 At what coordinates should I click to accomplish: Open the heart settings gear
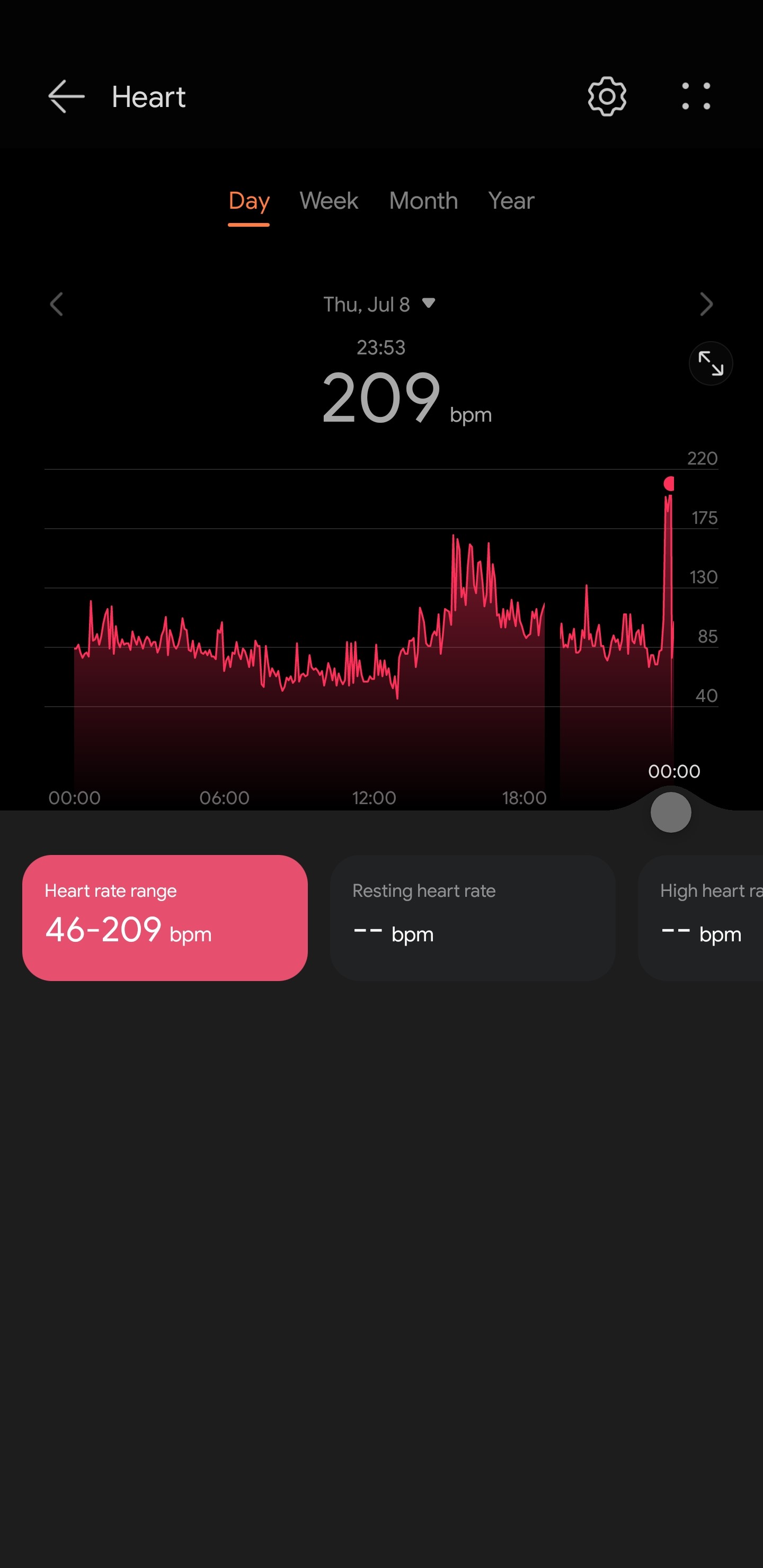607,96
